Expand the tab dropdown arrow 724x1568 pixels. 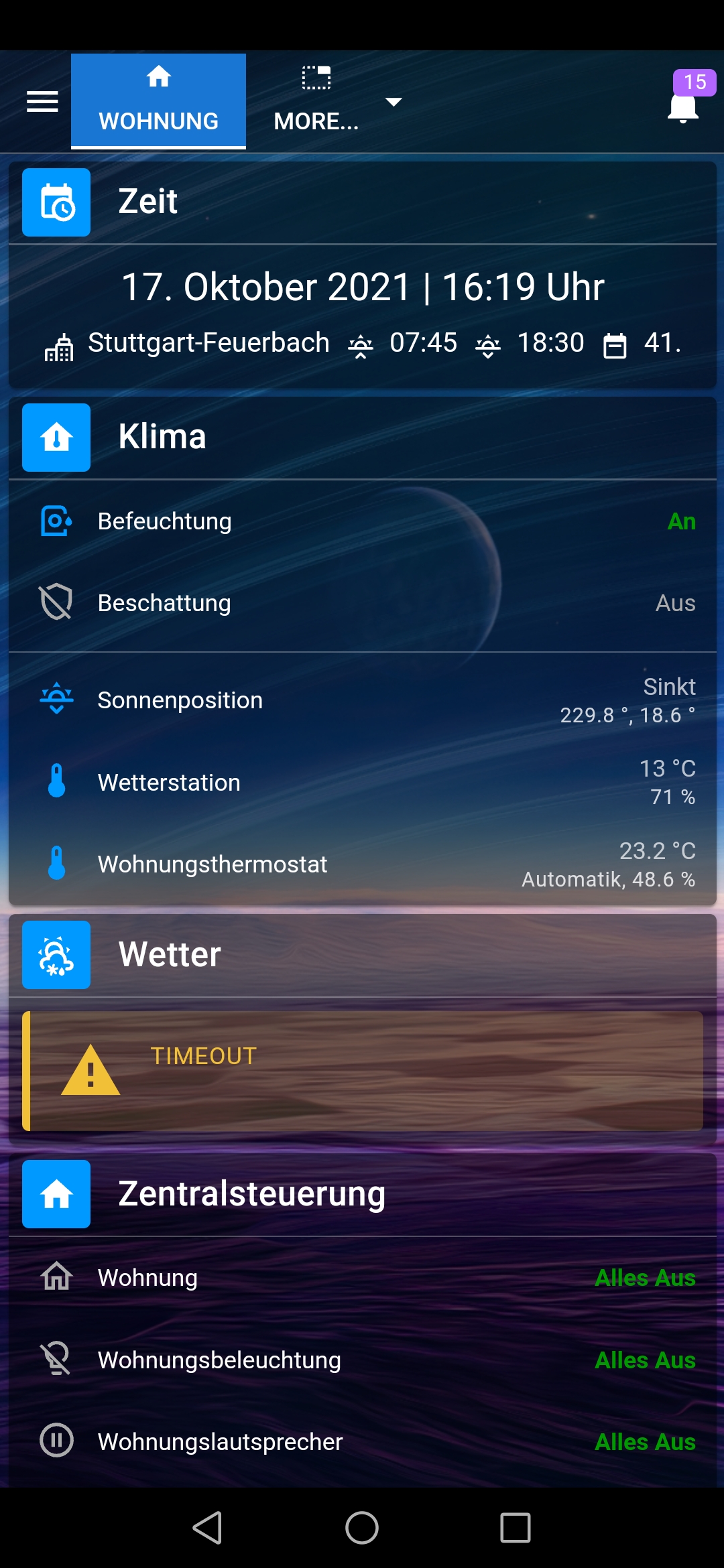point(394,102)
